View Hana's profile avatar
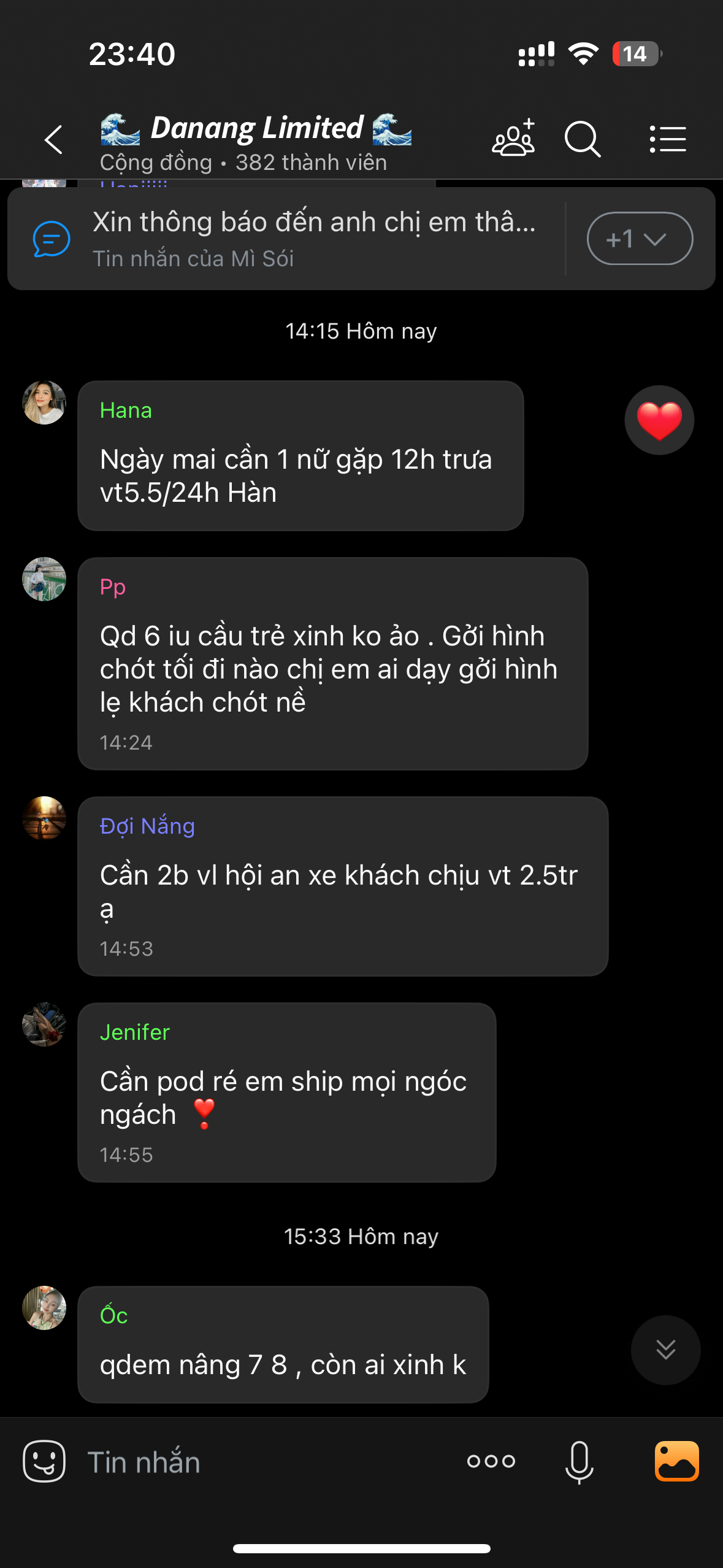 pyautogui.click(x=44, y=402)
